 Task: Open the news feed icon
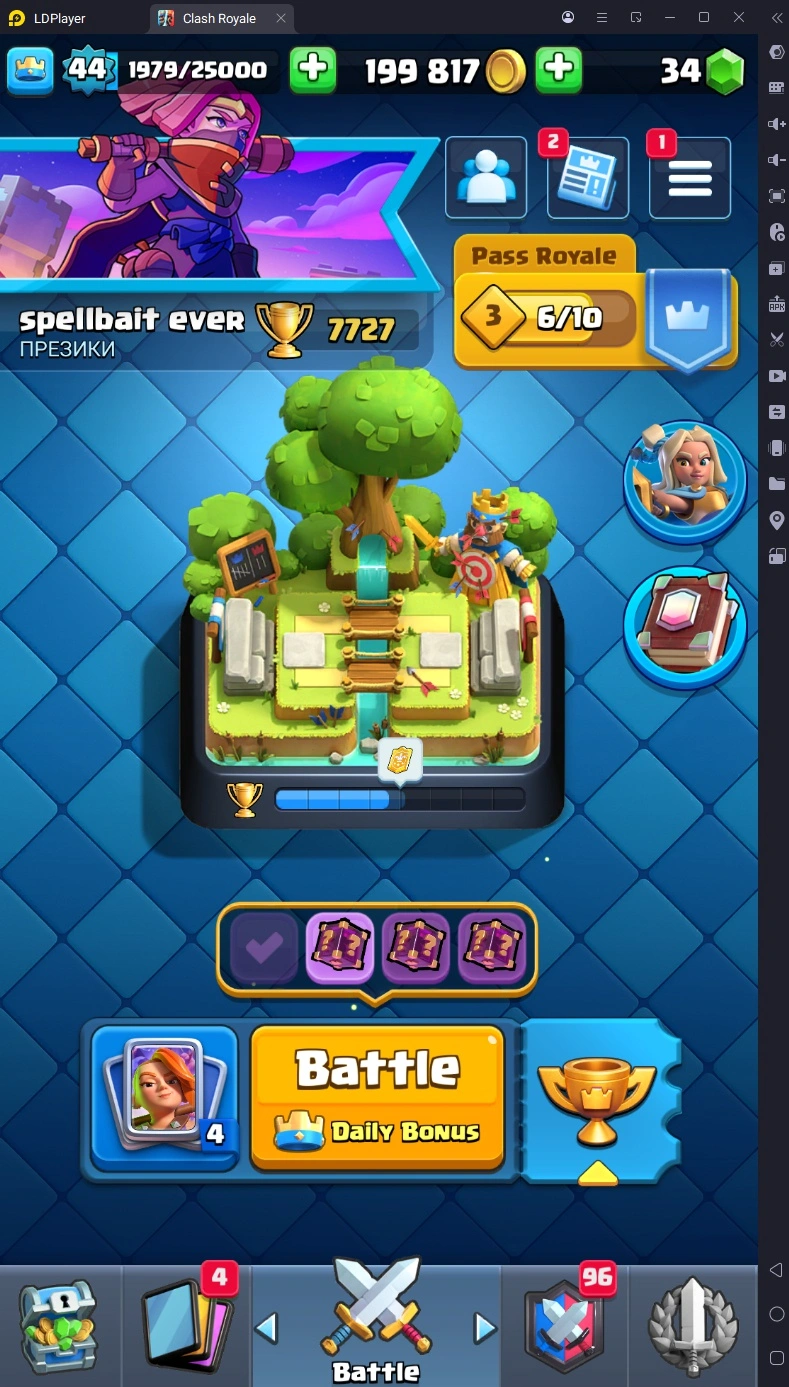click(x=588, y=178)
